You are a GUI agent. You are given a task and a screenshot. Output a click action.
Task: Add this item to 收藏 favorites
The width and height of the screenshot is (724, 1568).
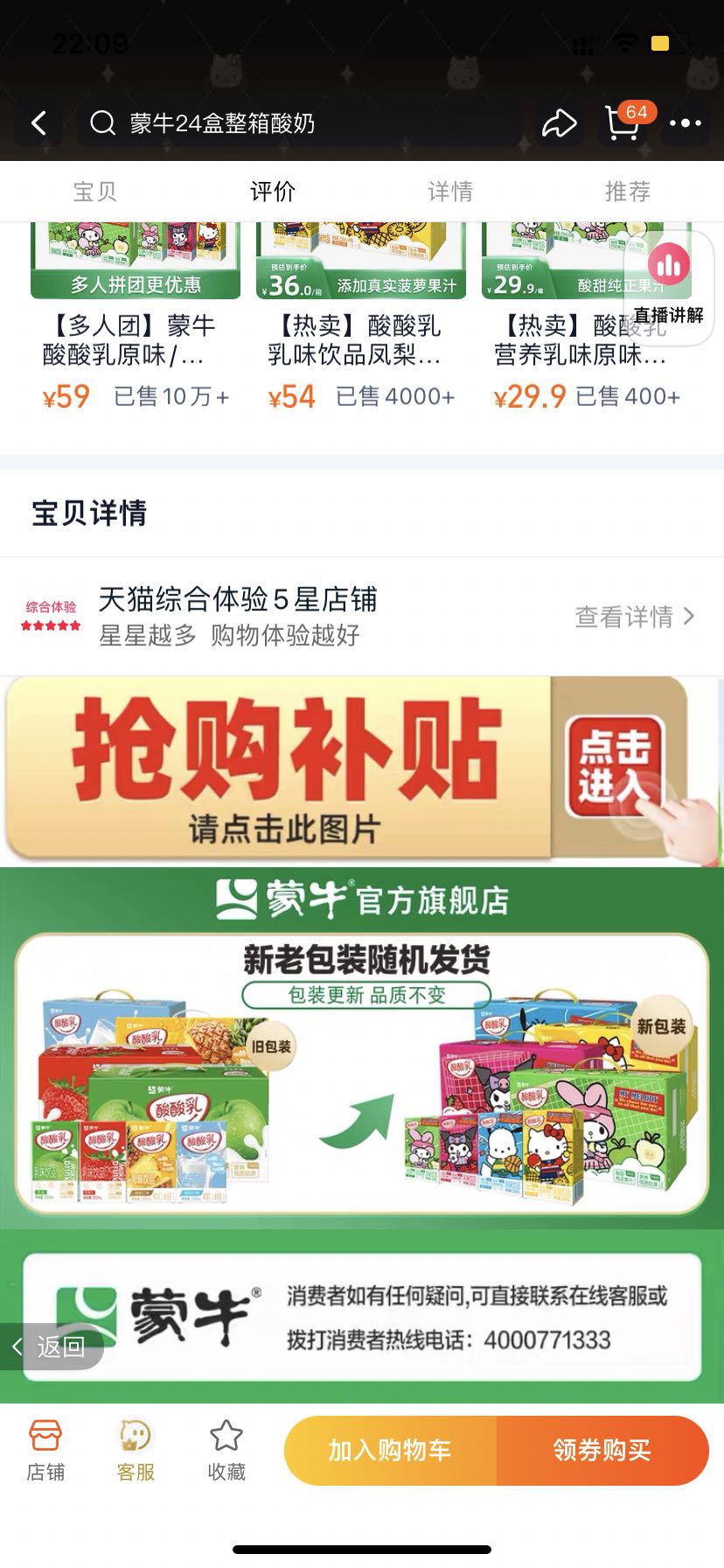coord(226,1450)
